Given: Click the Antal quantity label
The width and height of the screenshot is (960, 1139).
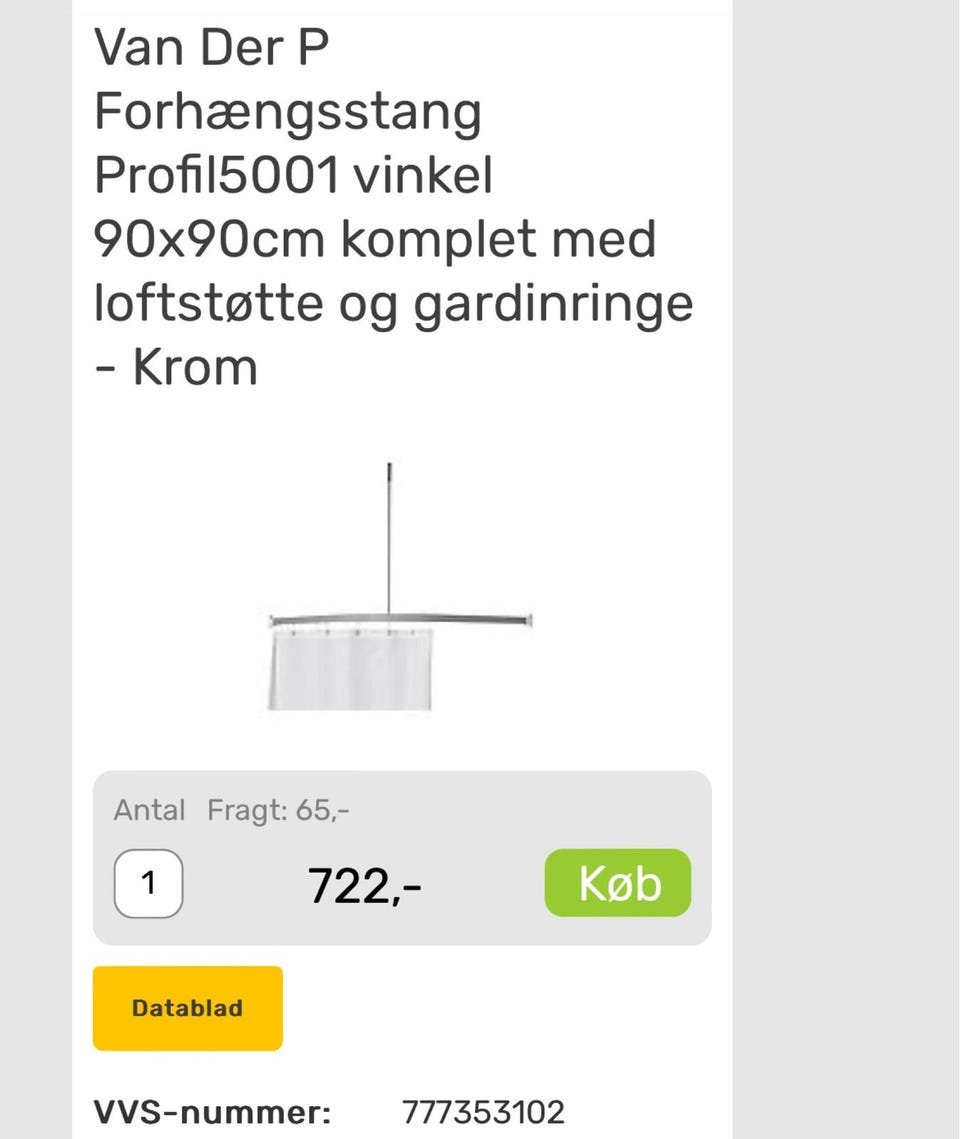Looking at the screenshot, I should (x=150, y=811).
